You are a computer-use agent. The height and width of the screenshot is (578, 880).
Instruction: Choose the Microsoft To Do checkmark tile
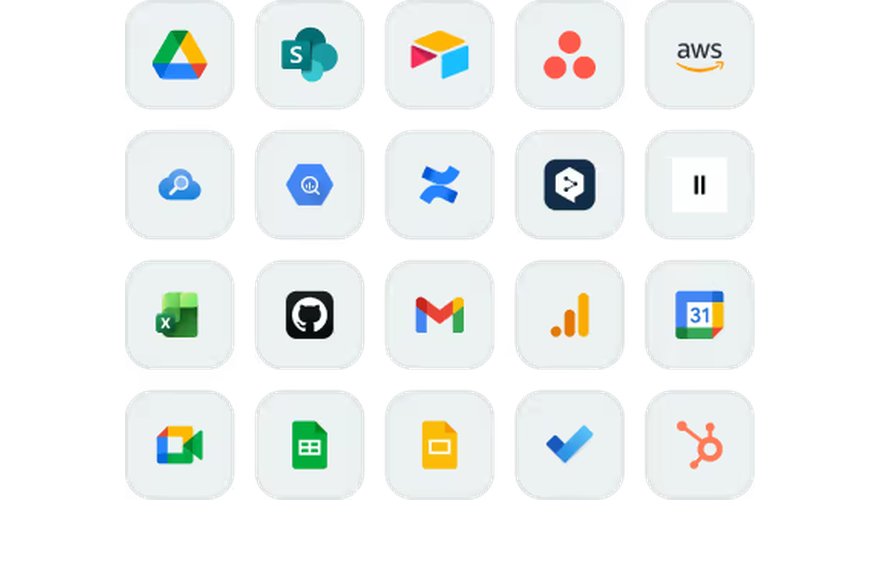pos(570,445)
